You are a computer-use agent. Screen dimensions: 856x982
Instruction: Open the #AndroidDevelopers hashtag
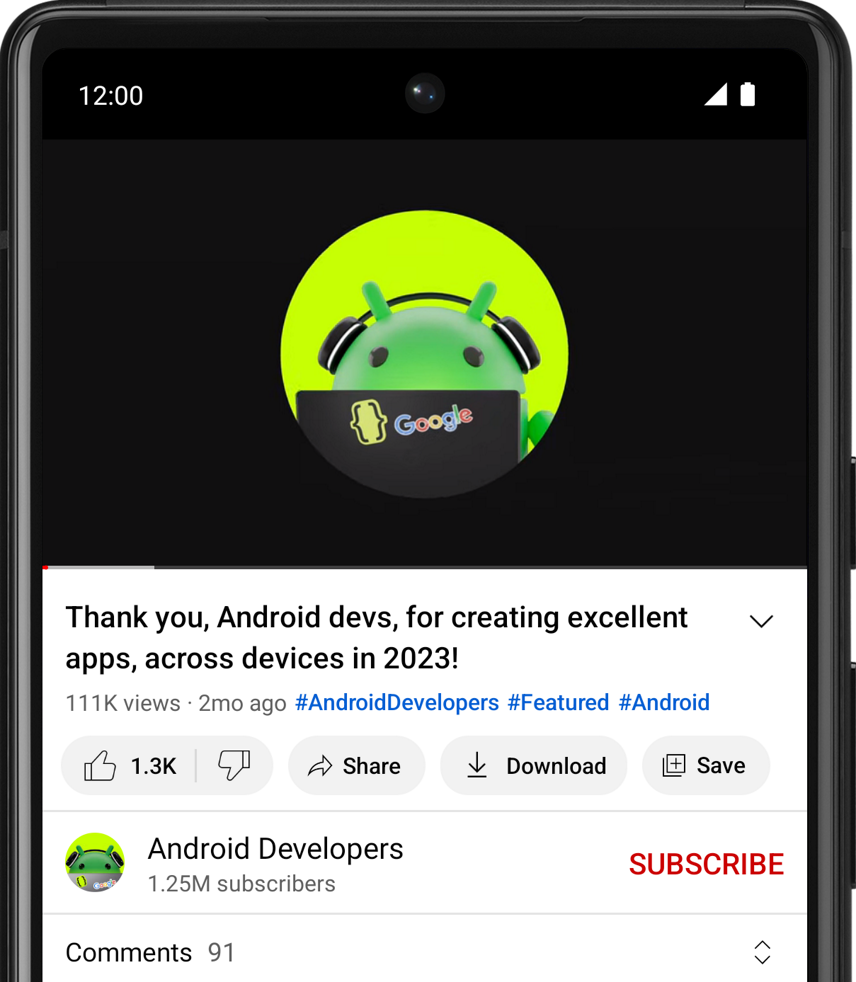point(396,703)
